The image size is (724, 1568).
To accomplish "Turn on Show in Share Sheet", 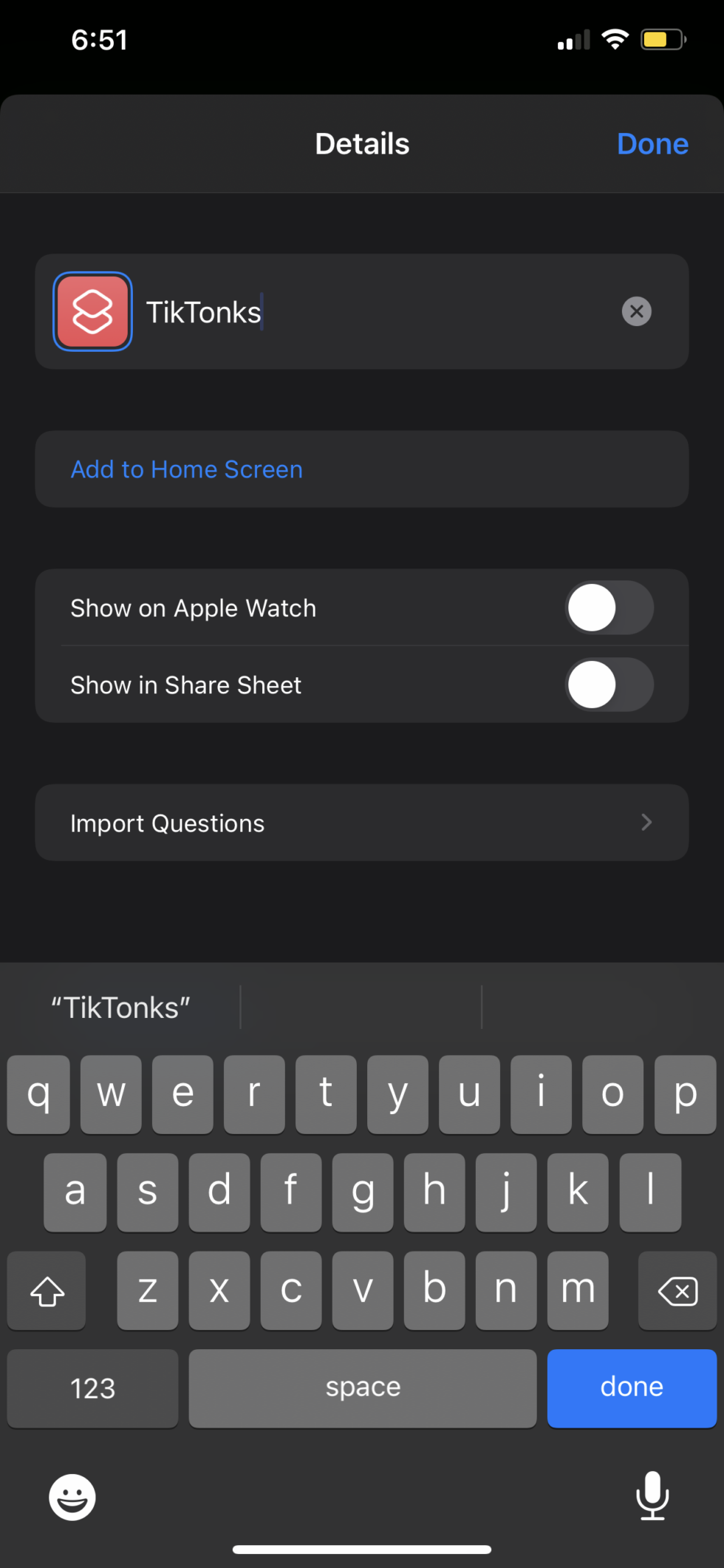I will [x=609, y=685].
